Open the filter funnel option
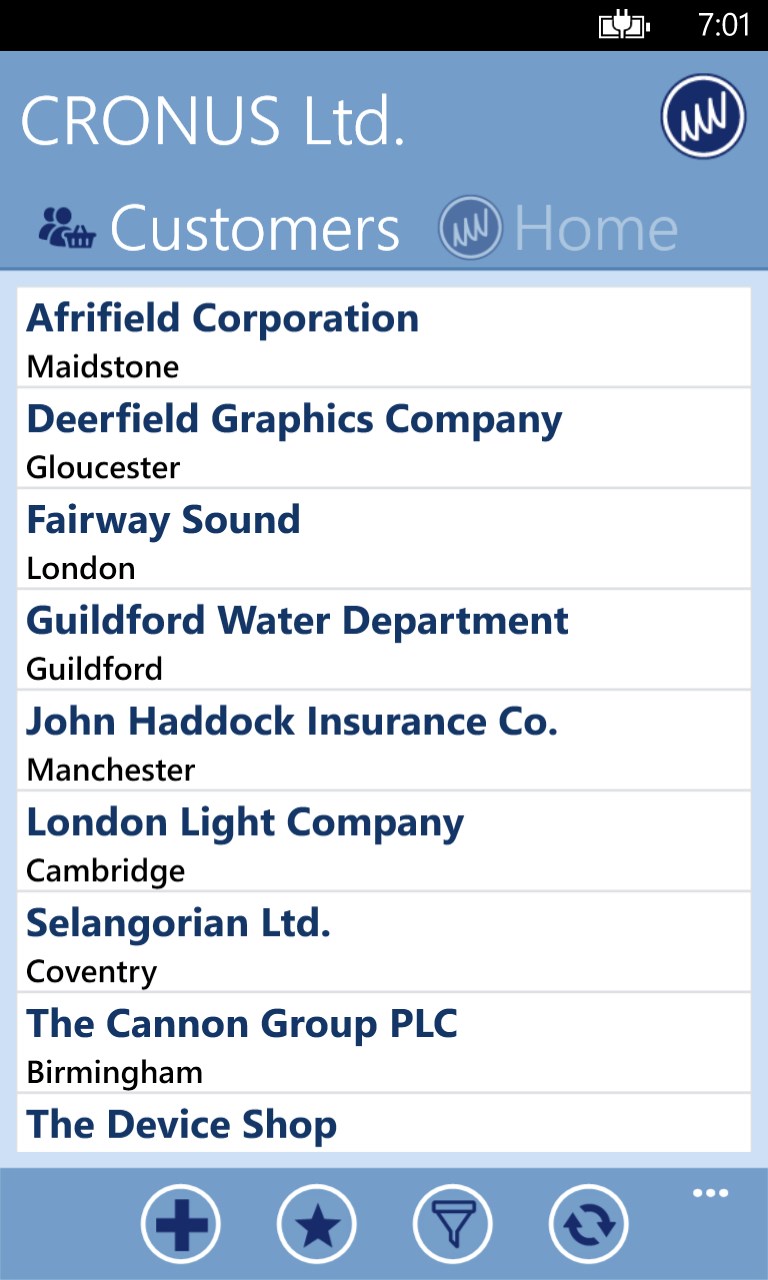The width and height of the screenshot is (768, 1280). tap(453, 1224)
